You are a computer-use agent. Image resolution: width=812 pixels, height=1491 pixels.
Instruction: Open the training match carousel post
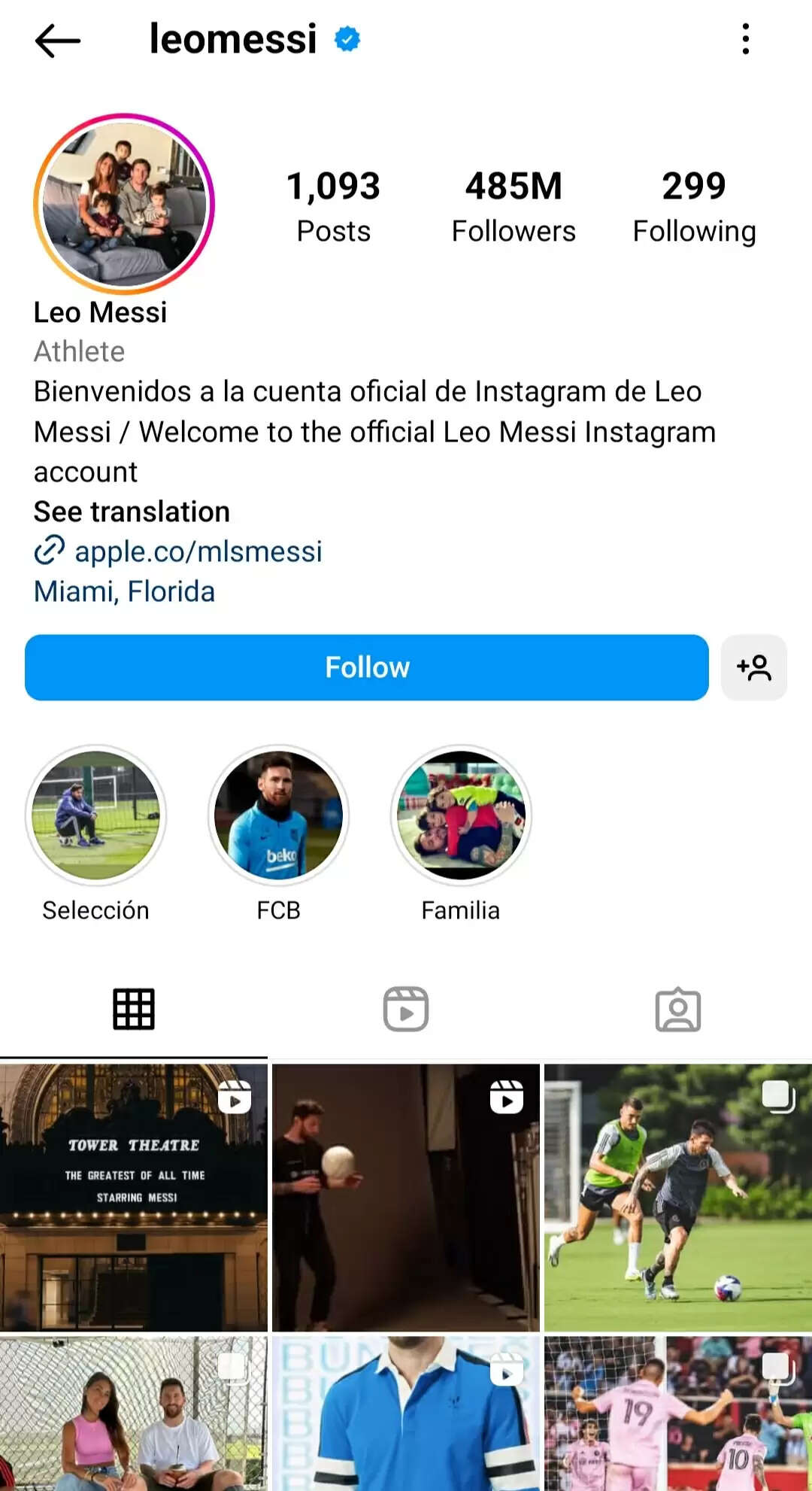677,1197
